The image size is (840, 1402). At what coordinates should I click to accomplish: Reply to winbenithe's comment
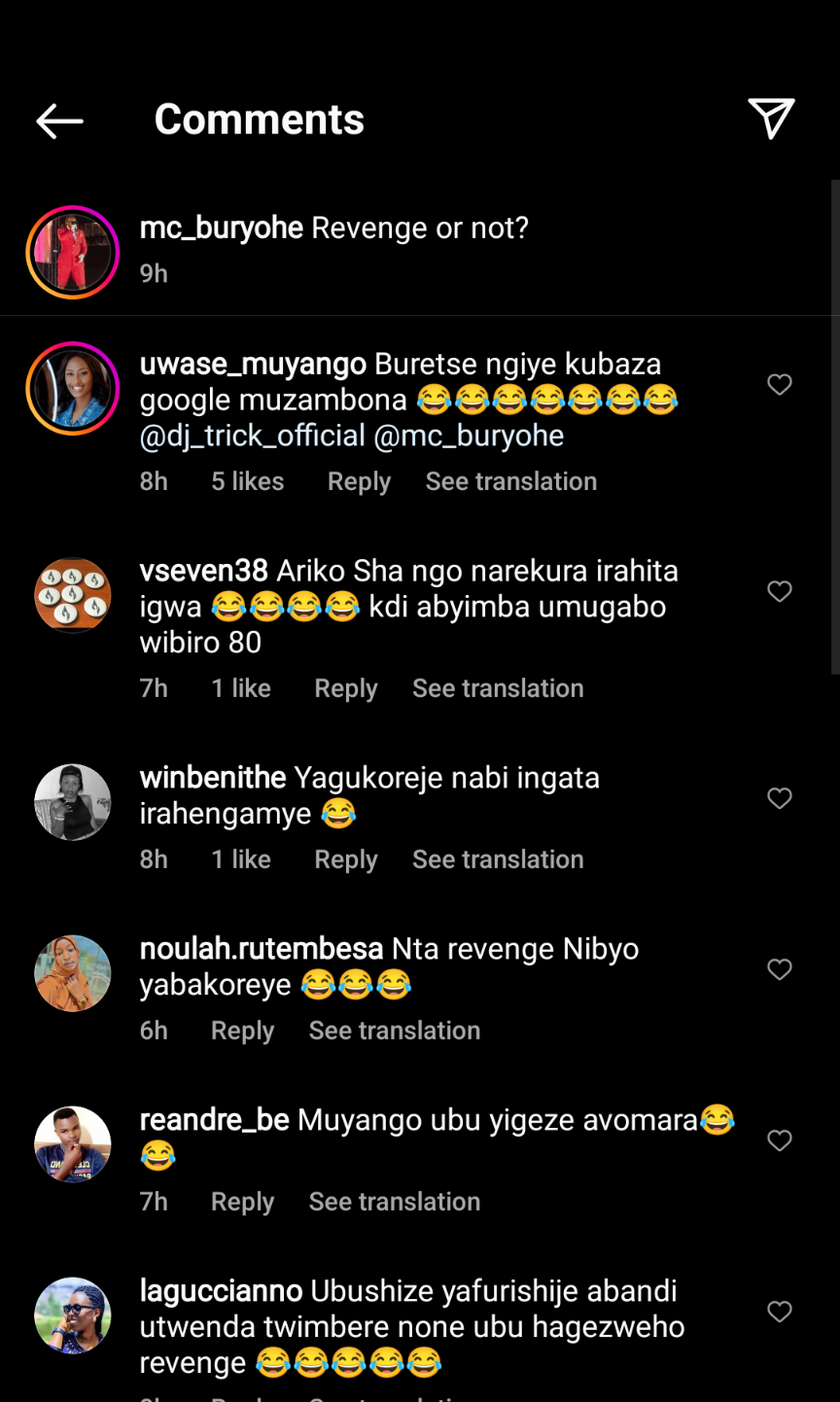(x=345, y=859)
